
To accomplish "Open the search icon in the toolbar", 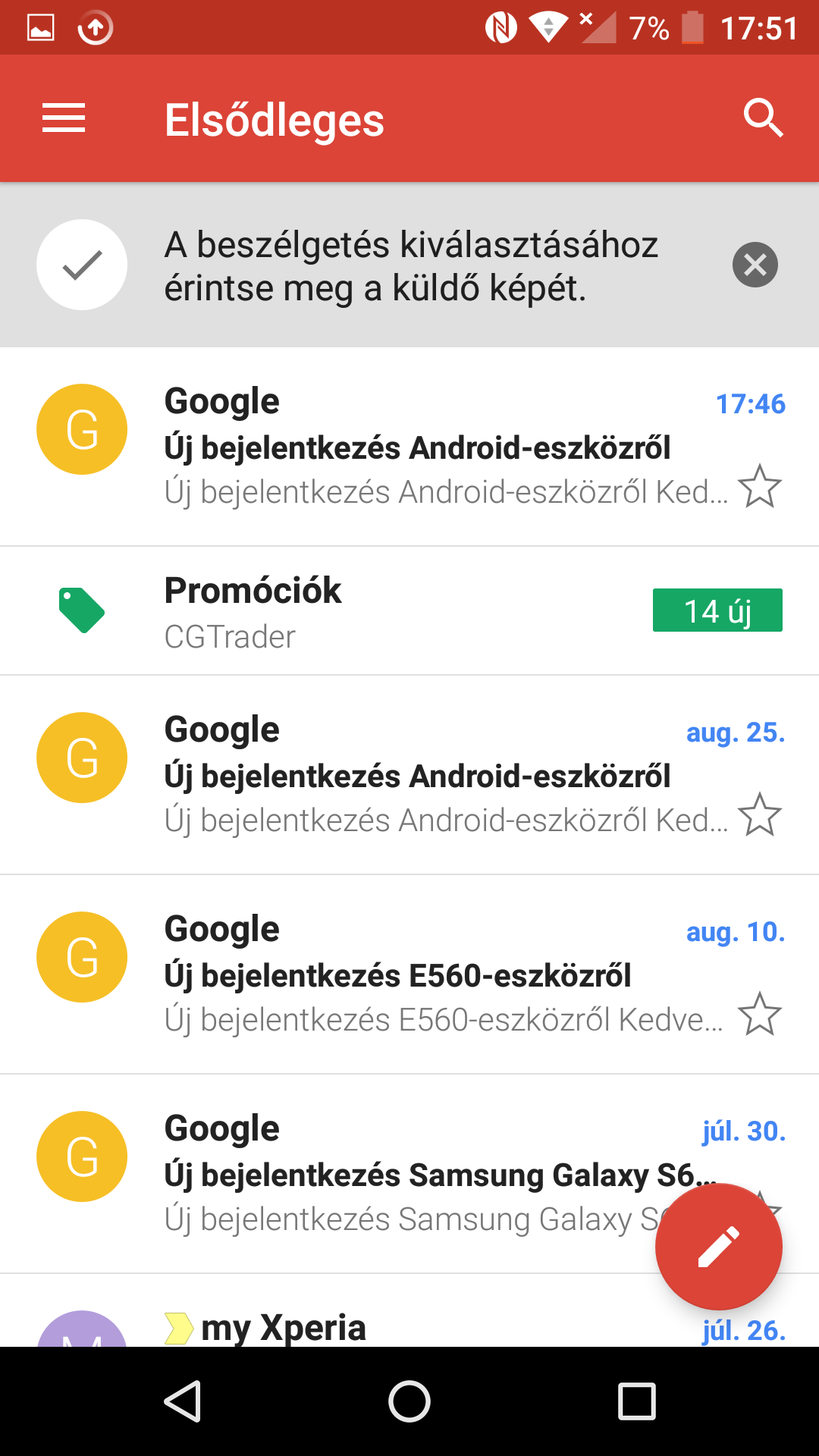I will tap(762, 118).
